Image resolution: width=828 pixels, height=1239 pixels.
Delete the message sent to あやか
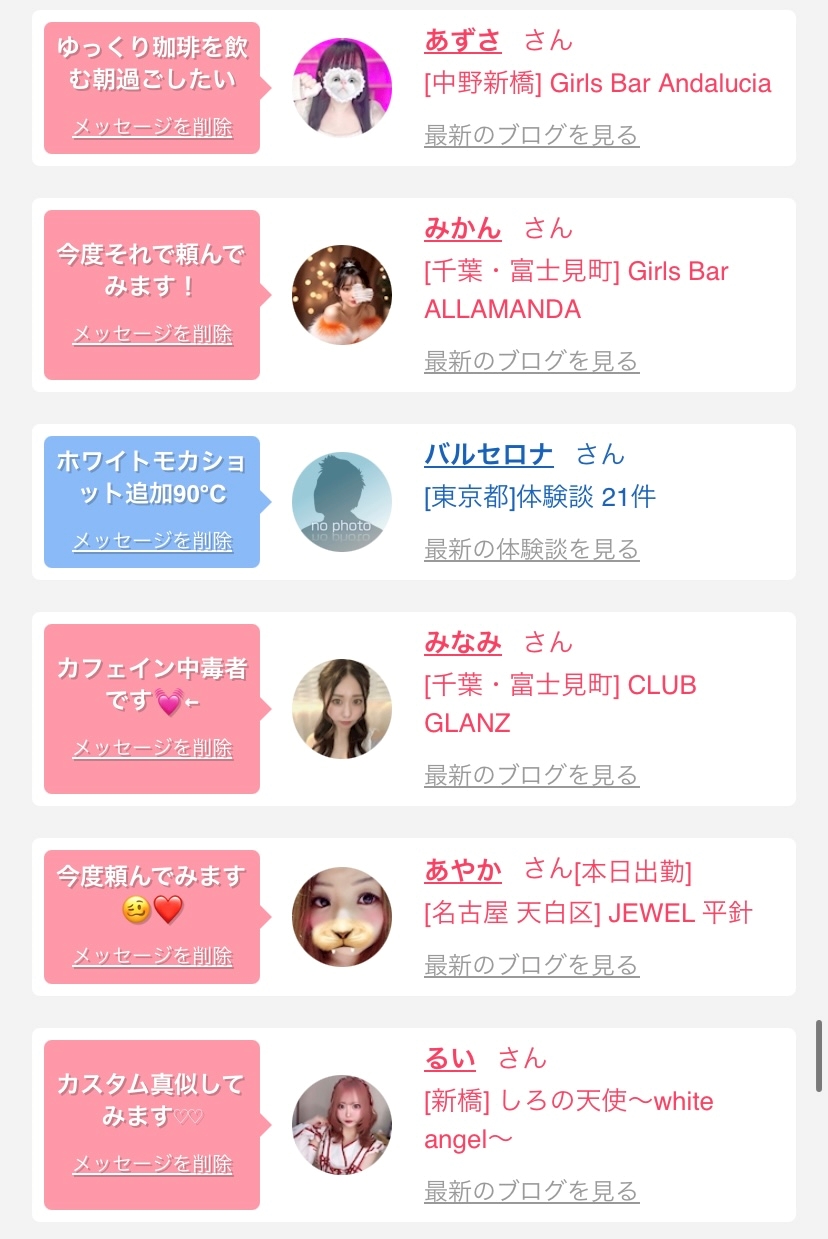pyautogui.click(x=152, y=956)
